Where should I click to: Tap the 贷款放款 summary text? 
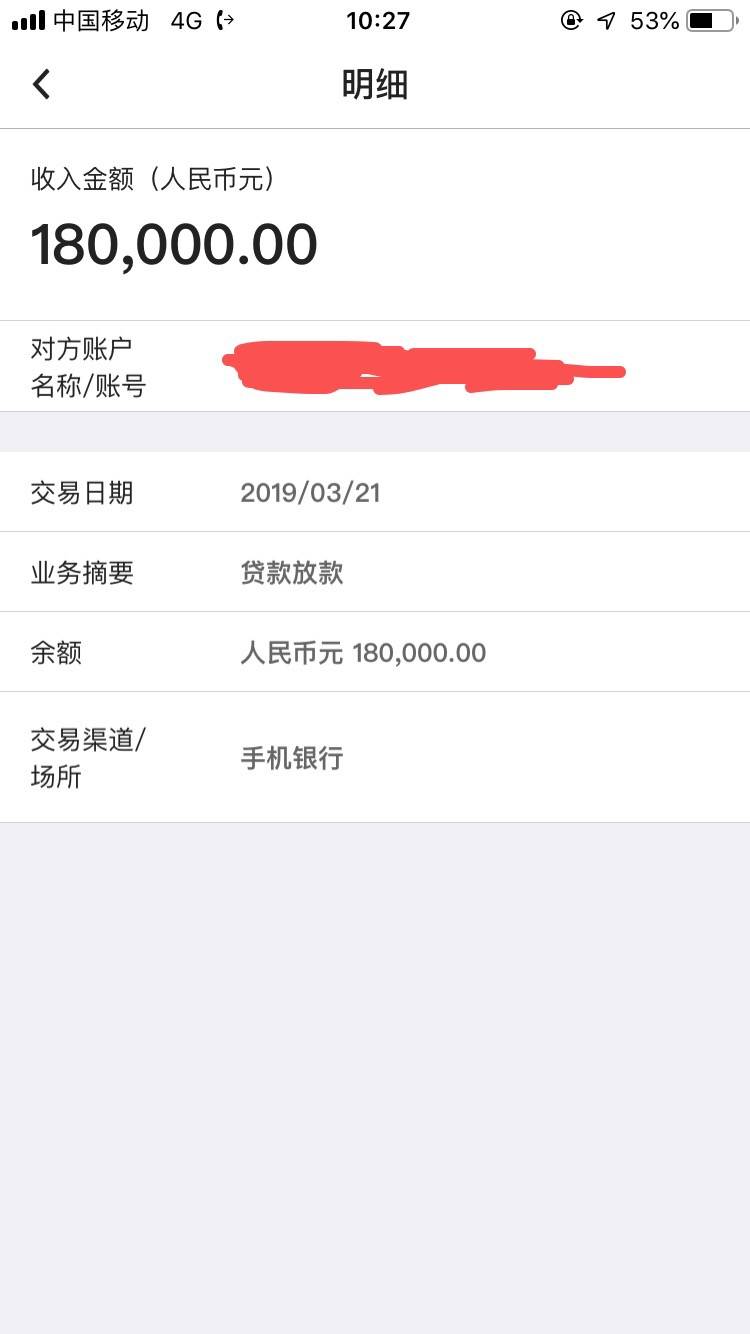coord(291,572)
